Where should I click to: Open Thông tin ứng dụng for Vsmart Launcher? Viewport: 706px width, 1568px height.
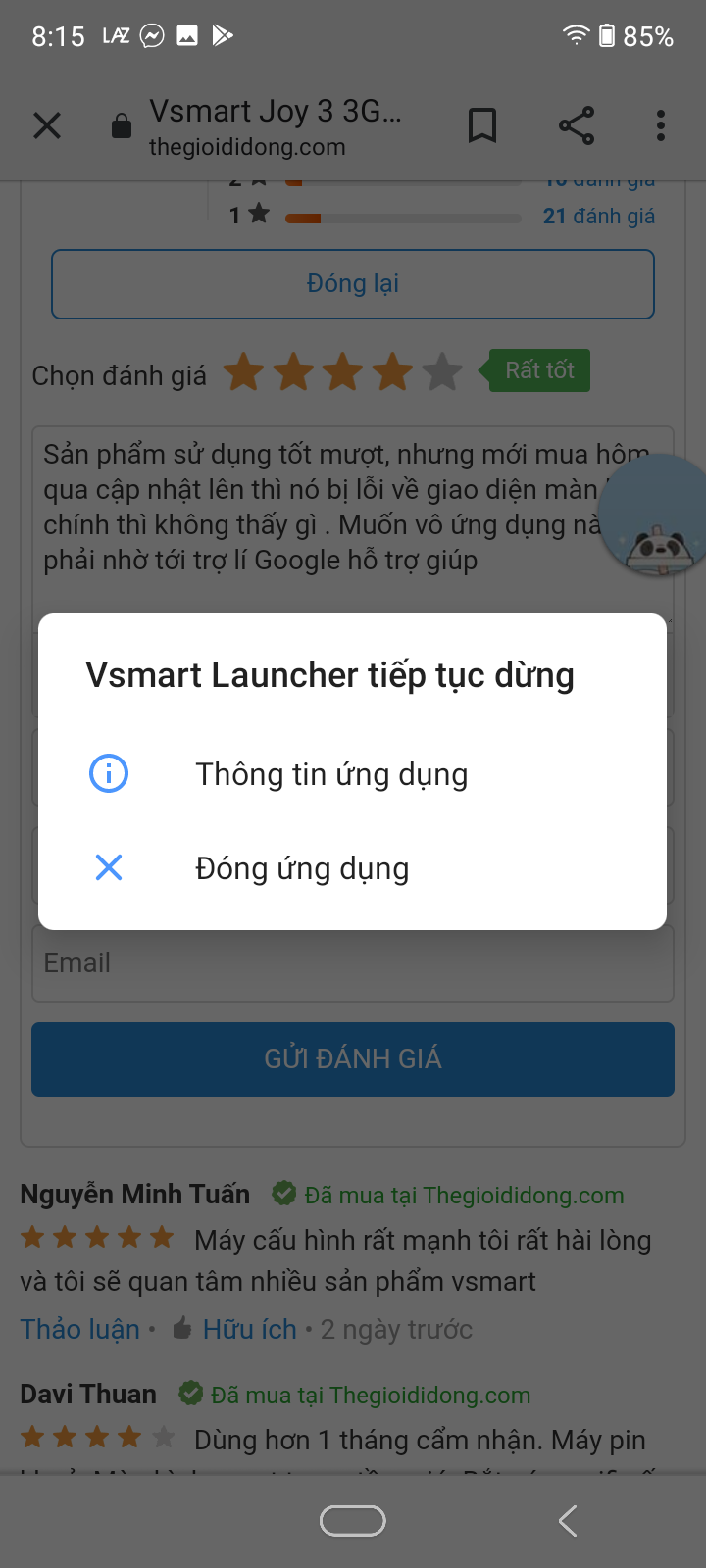coord(331,774)
